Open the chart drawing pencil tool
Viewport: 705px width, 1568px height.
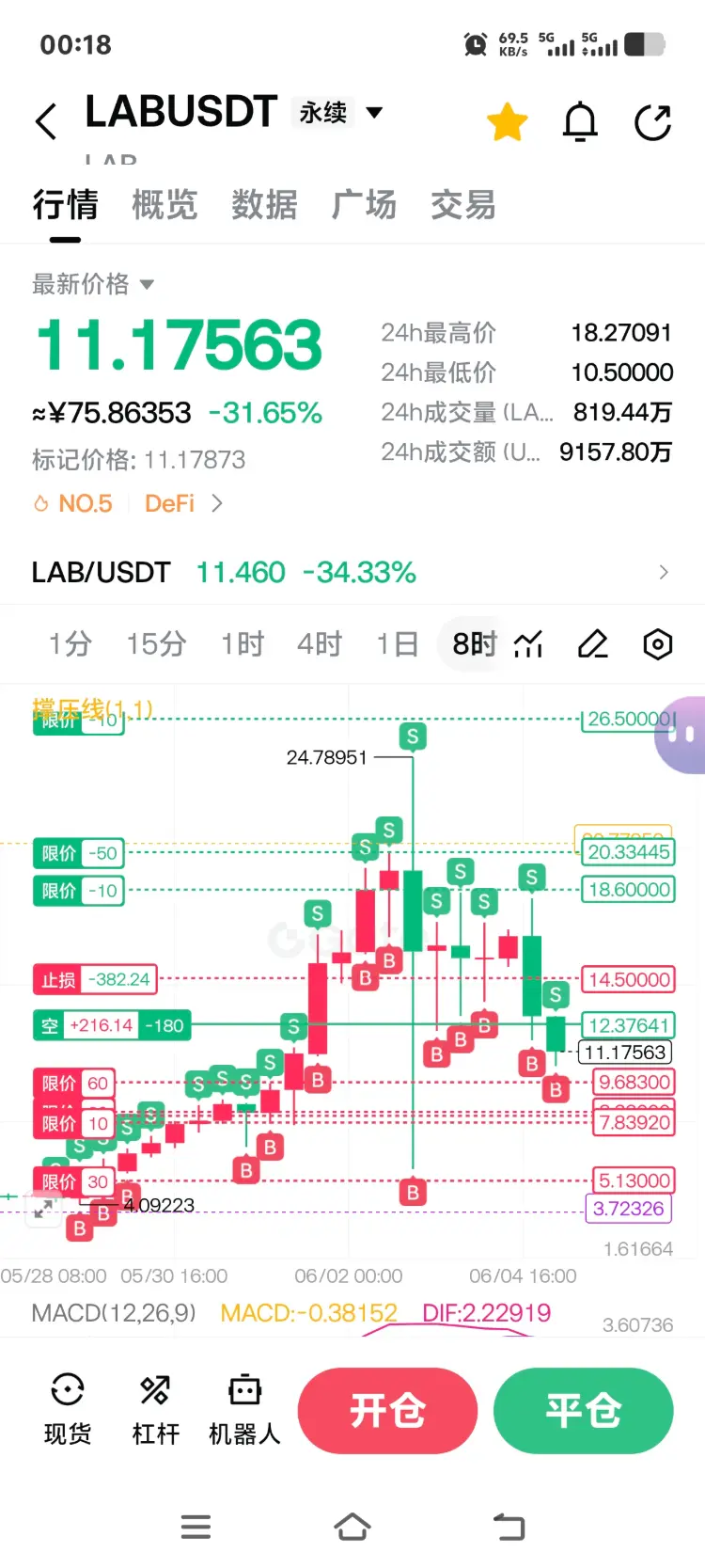(x=592, y=644)
